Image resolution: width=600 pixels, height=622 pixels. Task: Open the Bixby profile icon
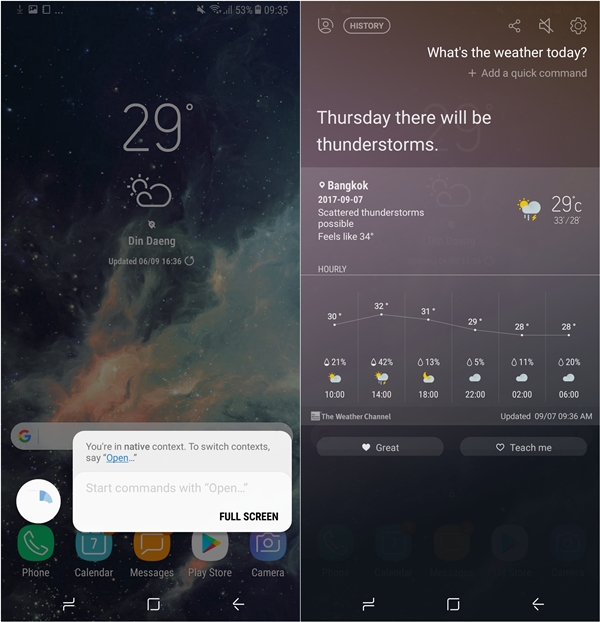click(325, 26)
